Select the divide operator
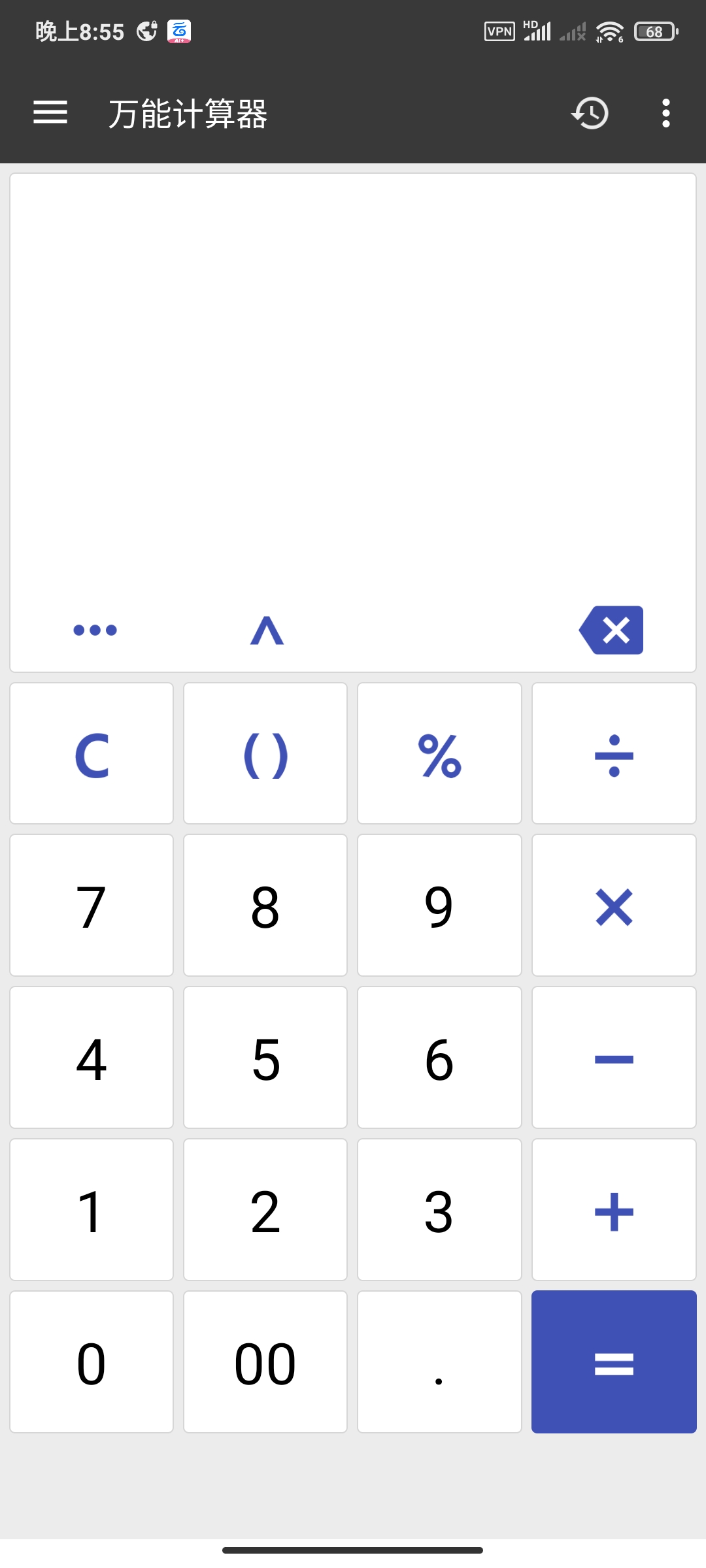706x1568 pixels. (614, 754)
